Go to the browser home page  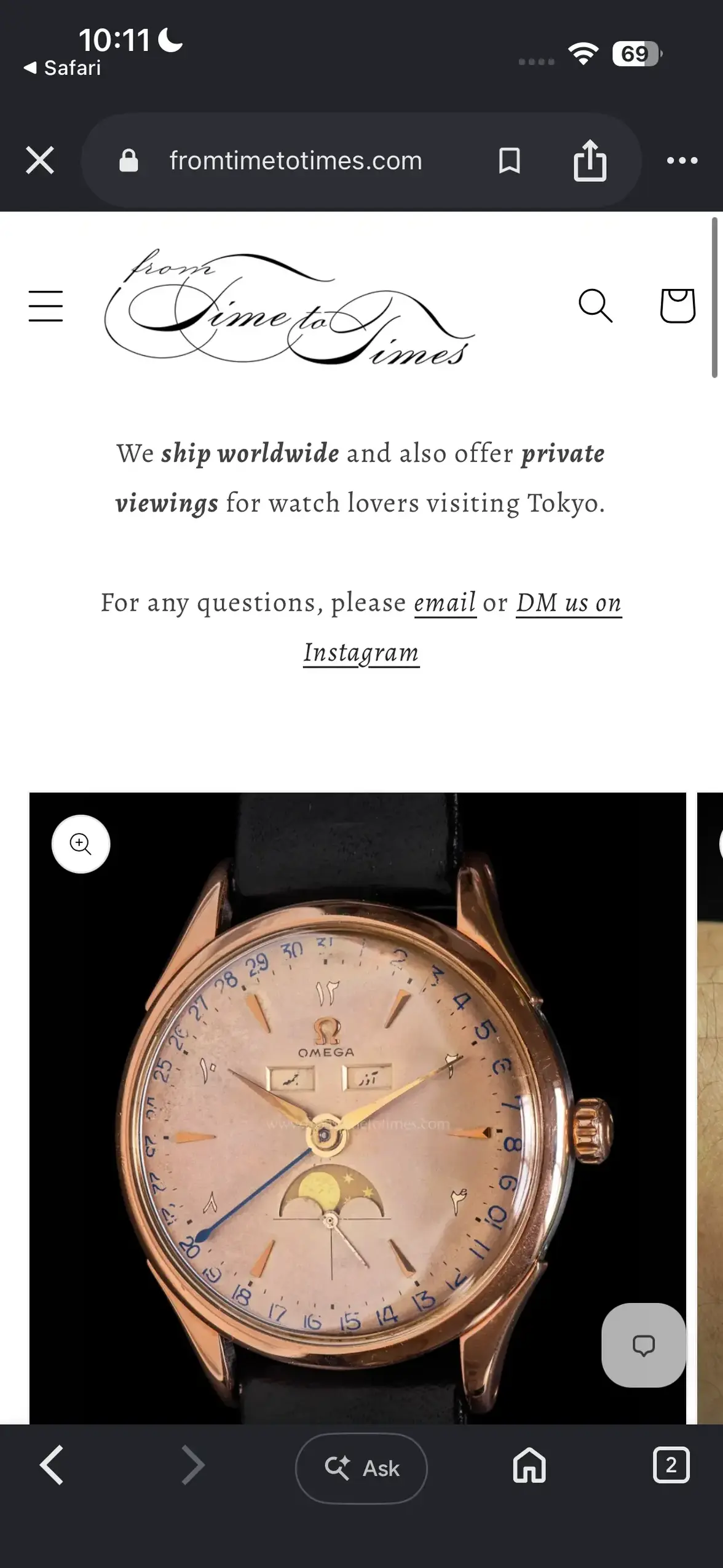pos(529,1465)
